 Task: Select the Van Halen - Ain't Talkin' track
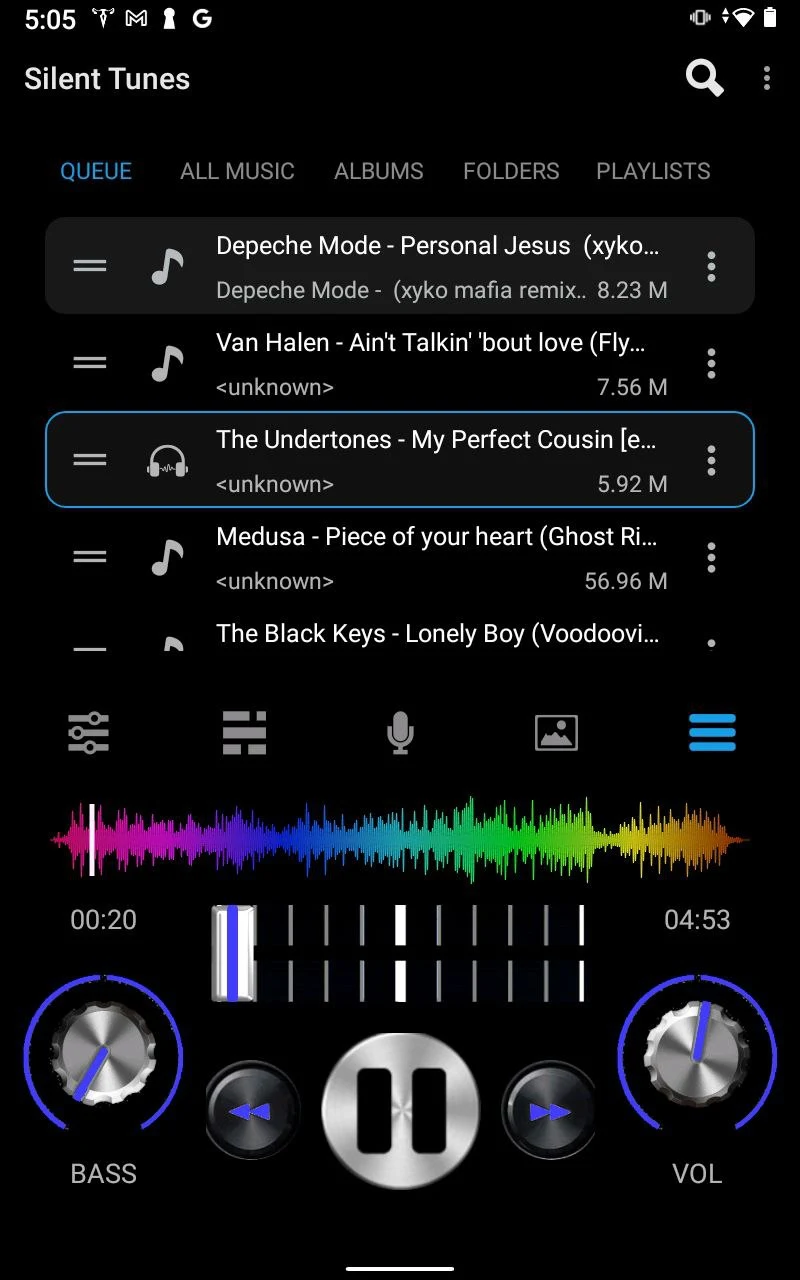click(400, 363)
